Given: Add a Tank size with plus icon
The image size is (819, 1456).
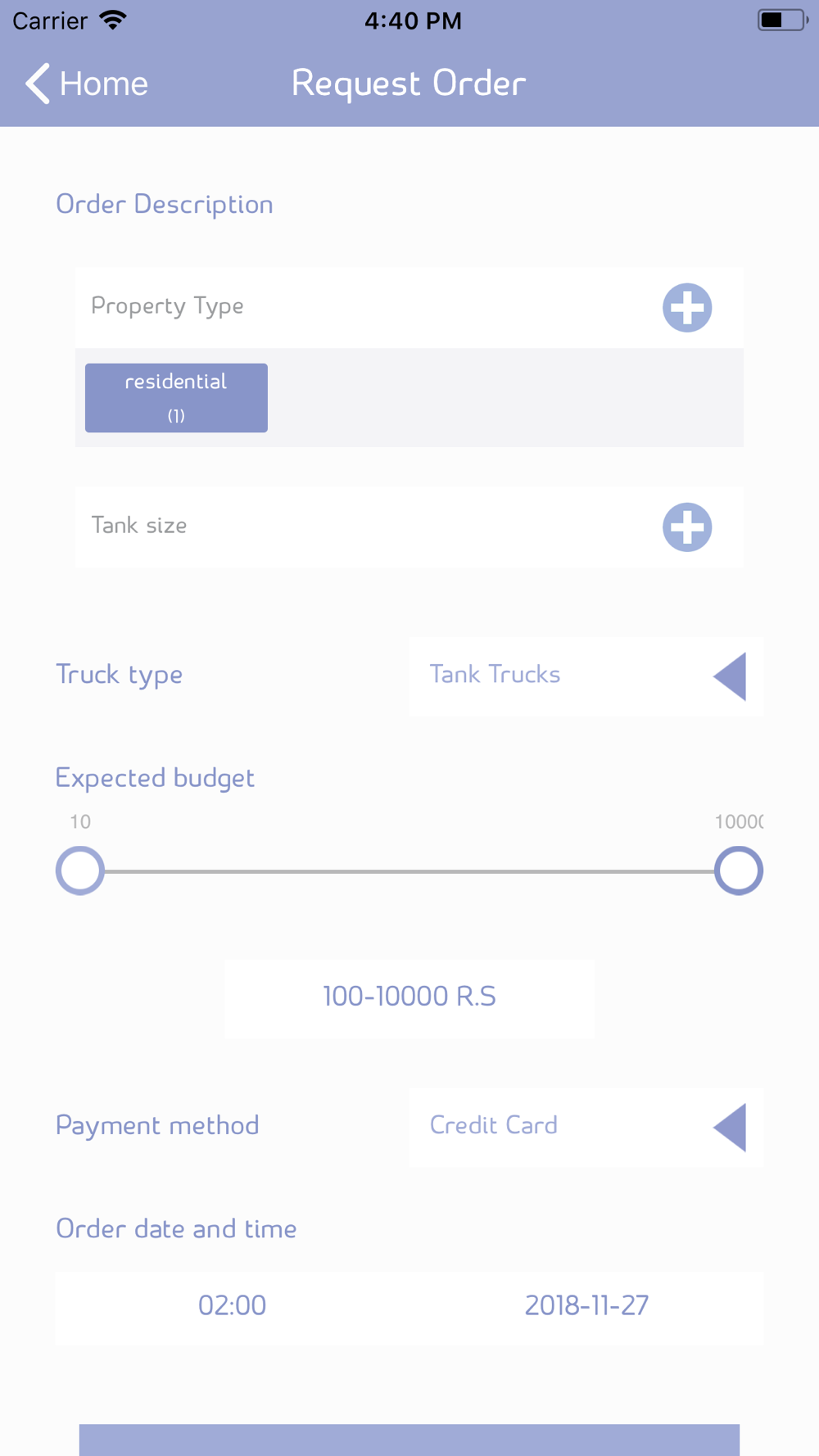Looking at the screenshot, I should [x=686, y=527].
